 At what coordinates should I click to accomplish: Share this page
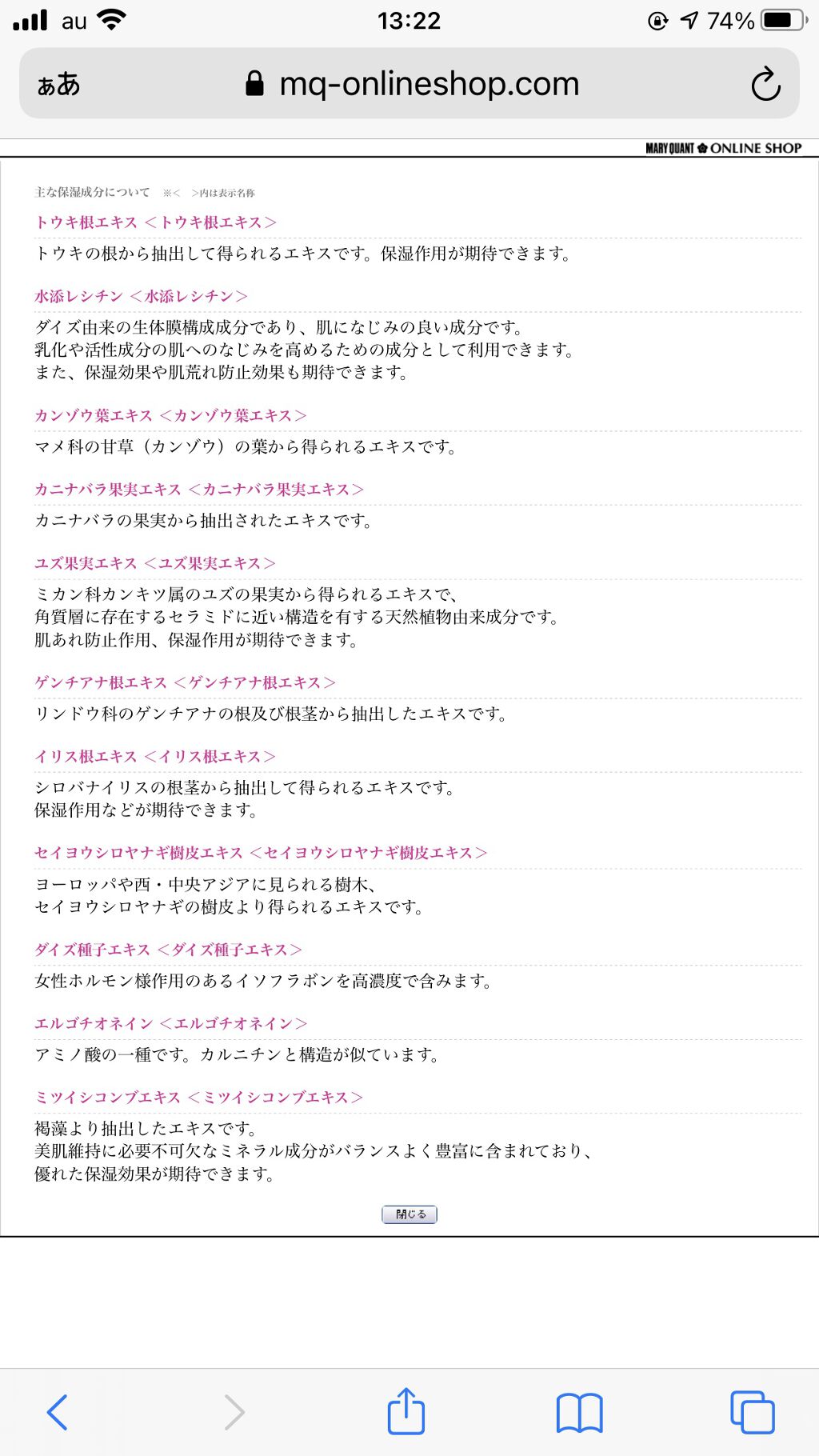click(406, 1412)
